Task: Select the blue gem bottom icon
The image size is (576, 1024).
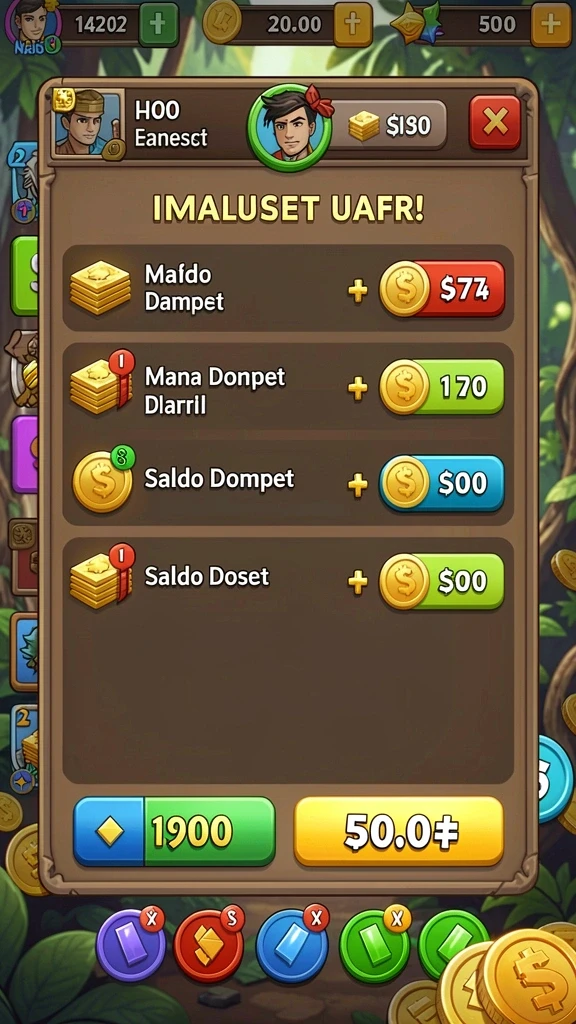Action: pos(291,945)
